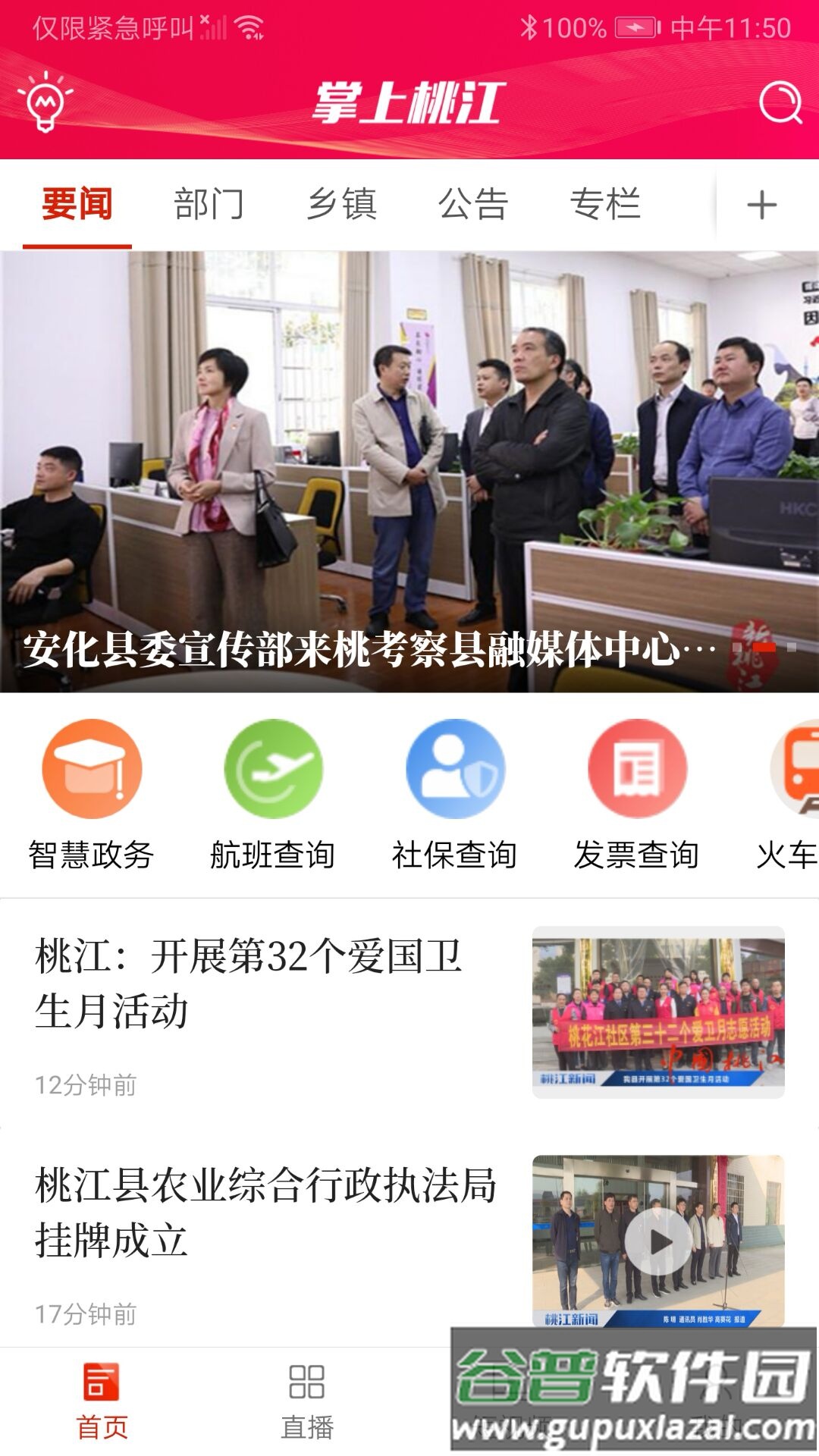Switch to the 专栏 column tab
This screenshot has height=1456, width=819.
tap(607, 203)
